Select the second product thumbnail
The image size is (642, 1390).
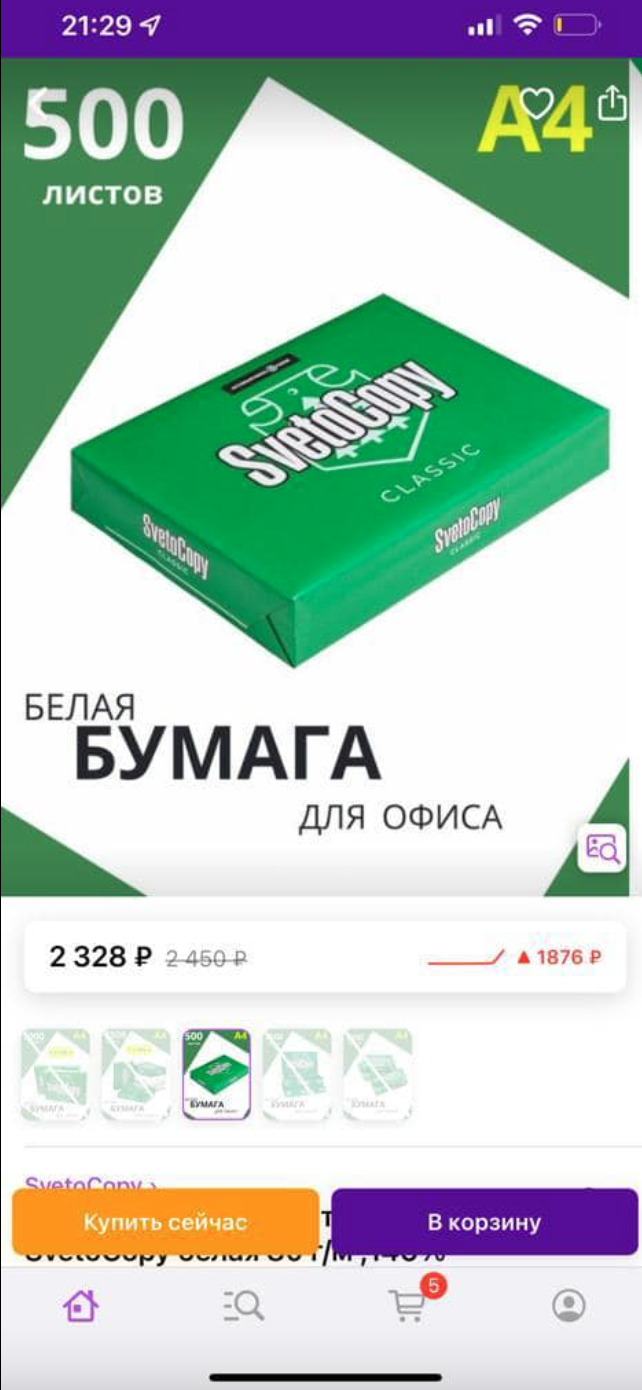click(136, 1074)
